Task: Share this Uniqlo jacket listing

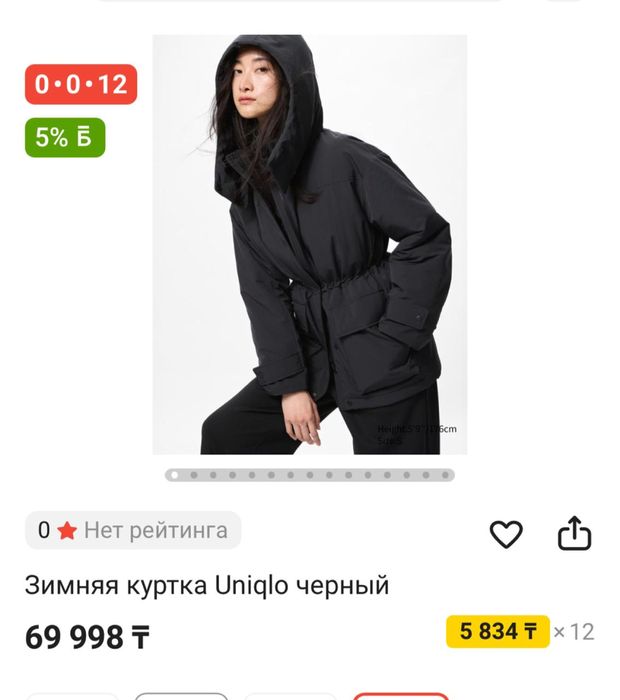Action: point(574,535)
